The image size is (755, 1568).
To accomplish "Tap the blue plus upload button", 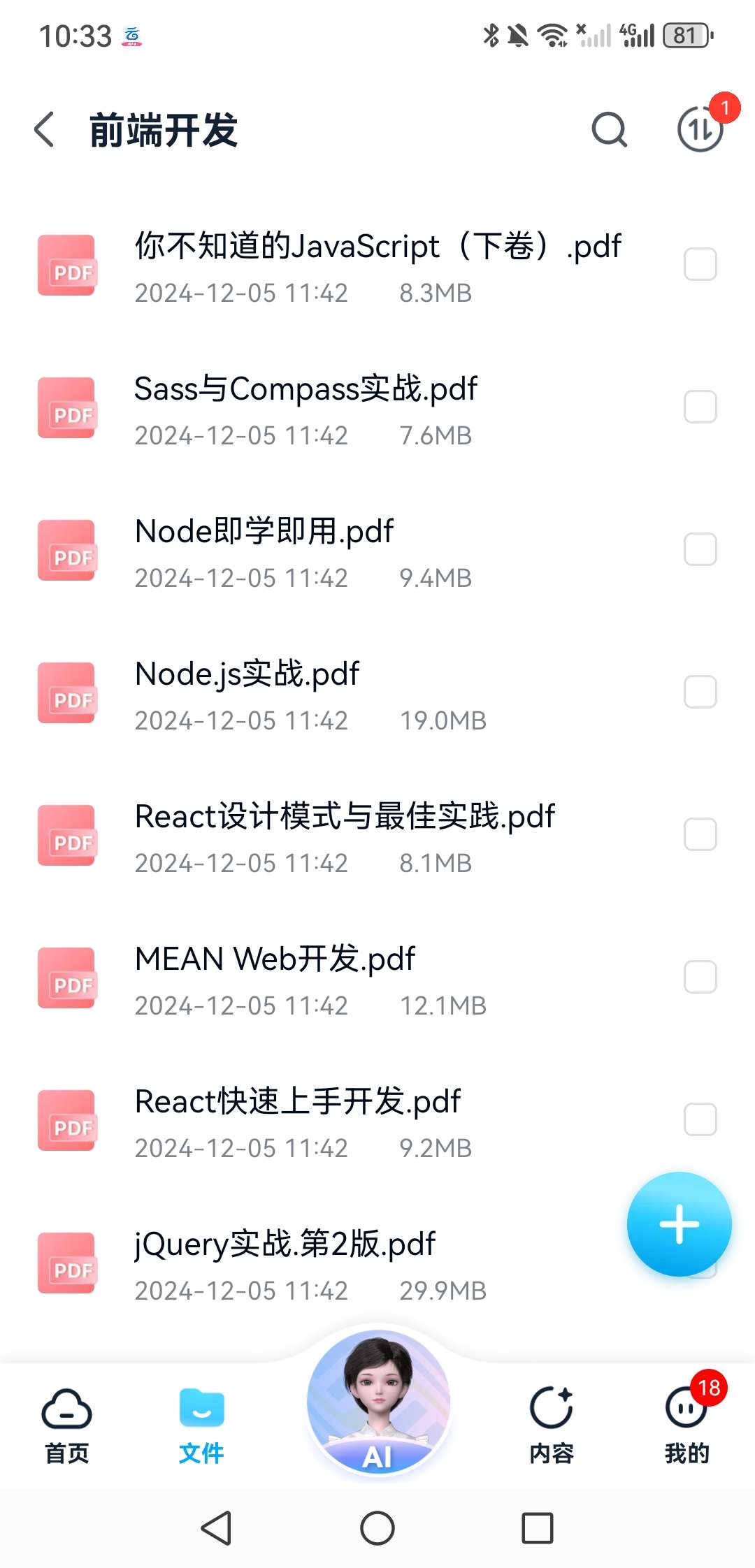I will coord(679,1224).
